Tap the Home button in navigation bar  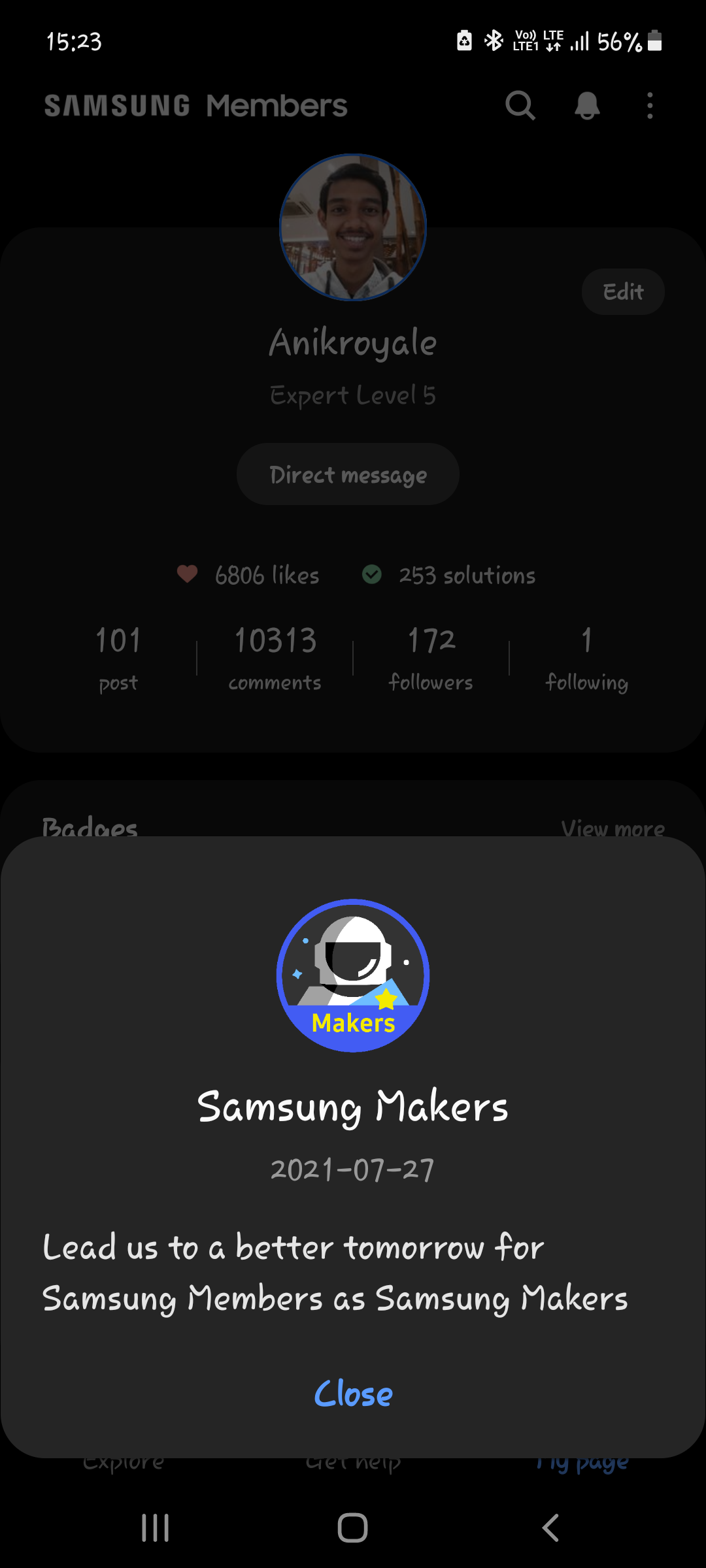coord(353,1527)
